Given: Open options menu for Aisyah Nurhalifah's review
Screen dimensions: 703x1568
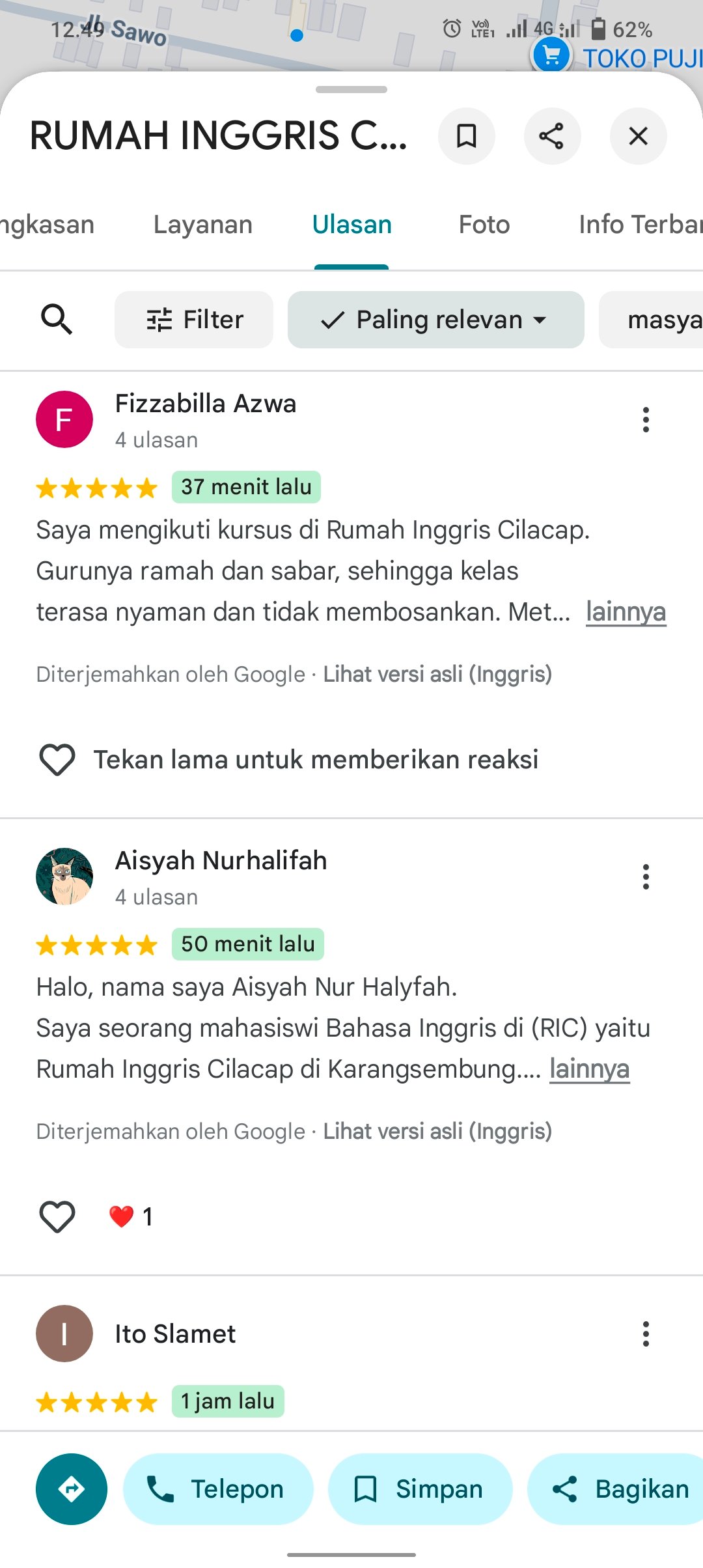Looking at the screenshot, I should 646,877.
